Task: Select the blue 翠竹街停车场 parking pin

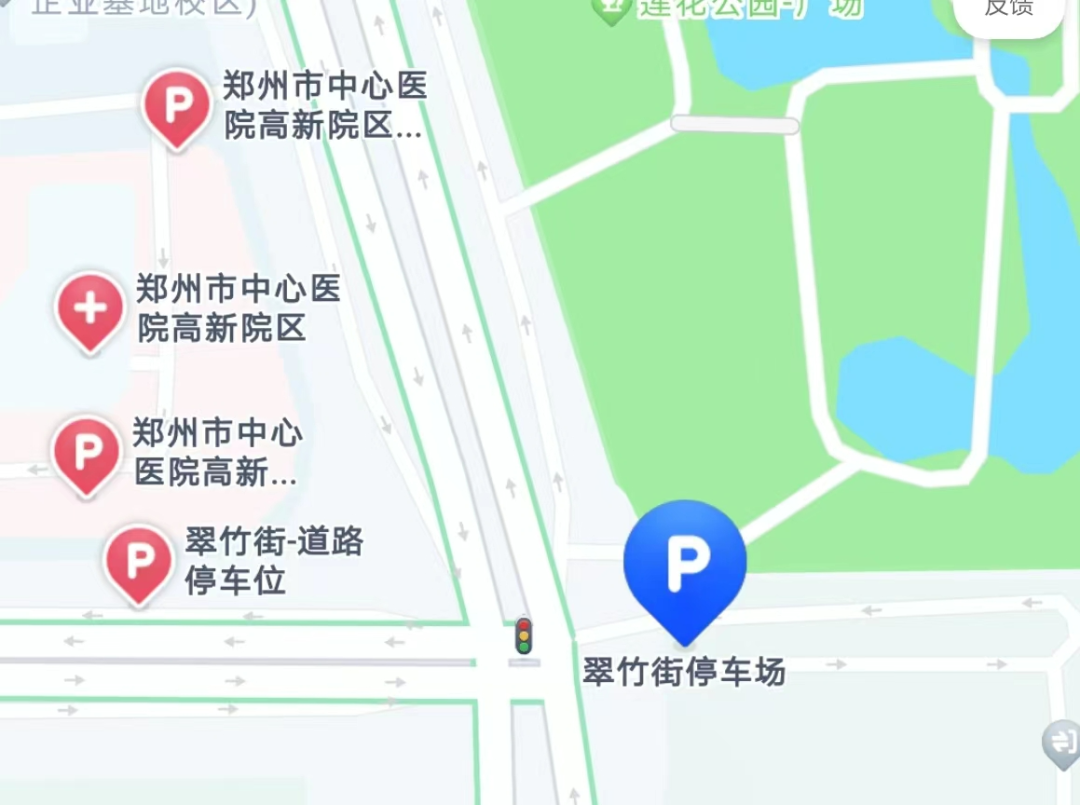Action: click(x=685, y=565)
